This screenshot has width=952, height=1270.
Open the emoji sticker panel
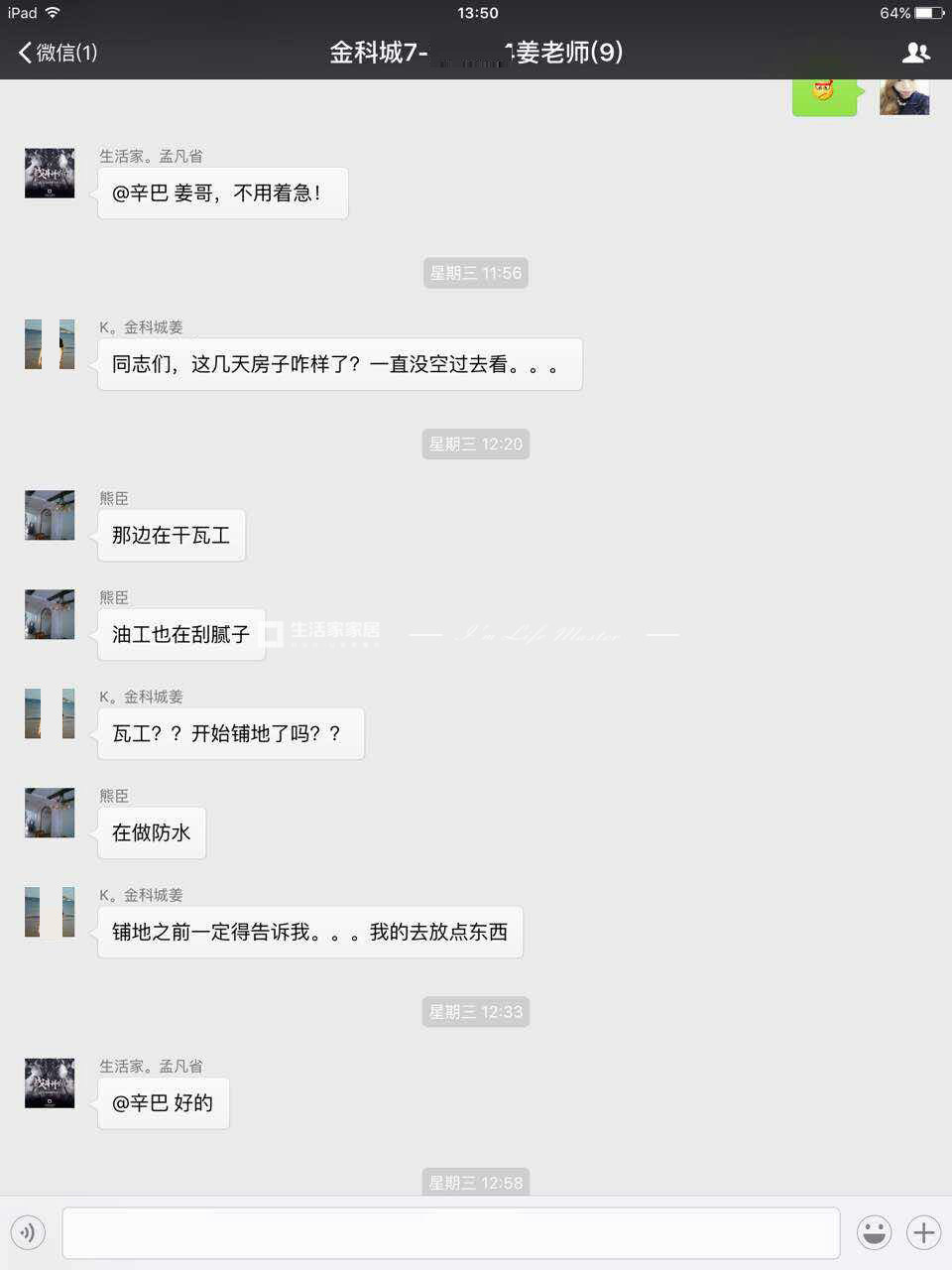tap(874, 1233)
